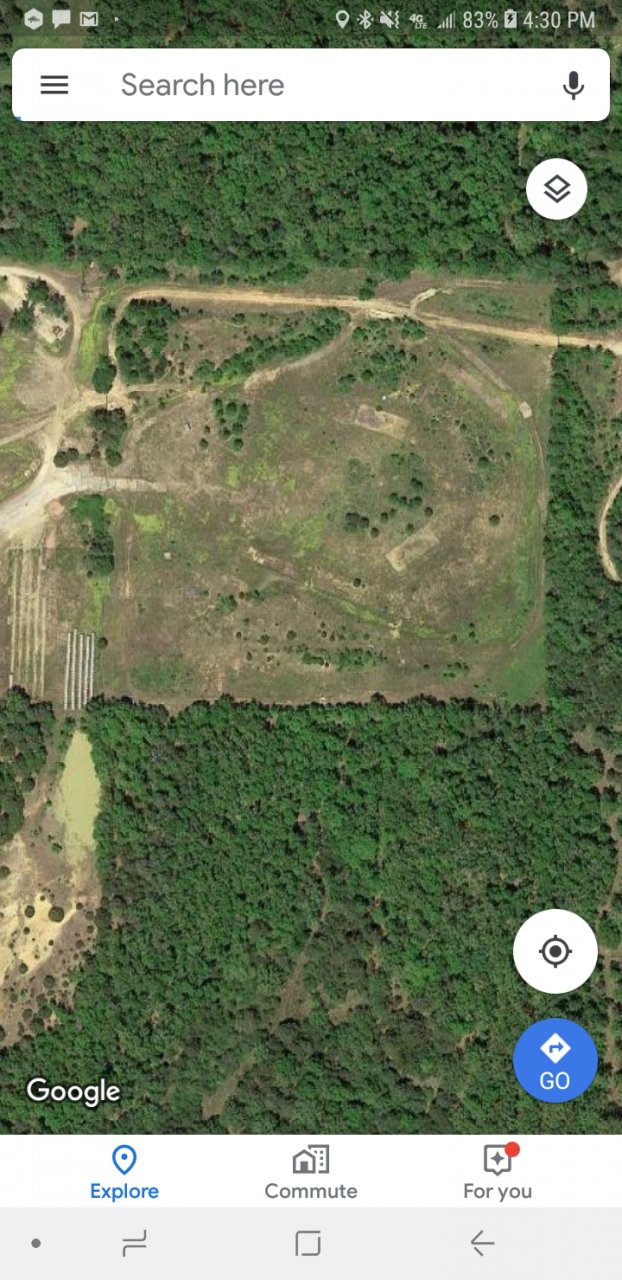The width and height of the screenshot is (622, 1280).
Task: Tap the blue GO directions button
Action: coord(555,1060)
